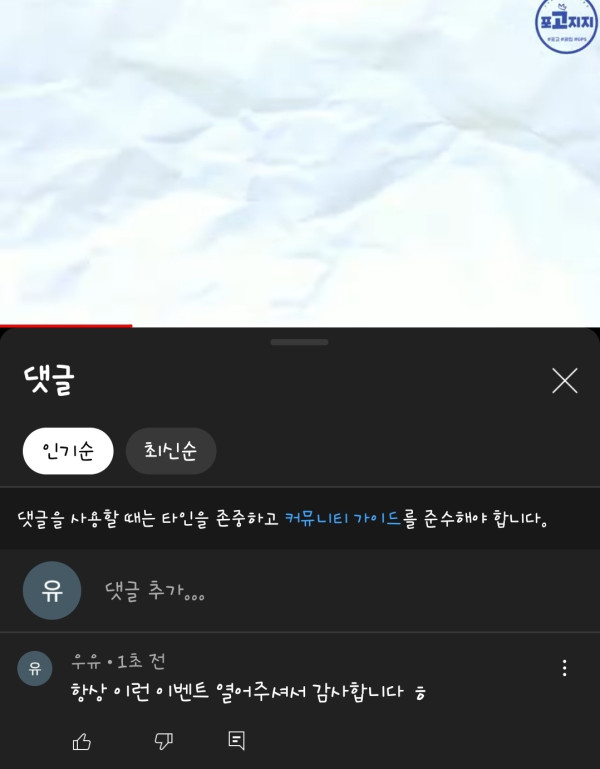Image resolution: width=600 pixels, height=769 pixels.
Task: Open 우유's profile avatar on comment
Action: click(35, 668)
